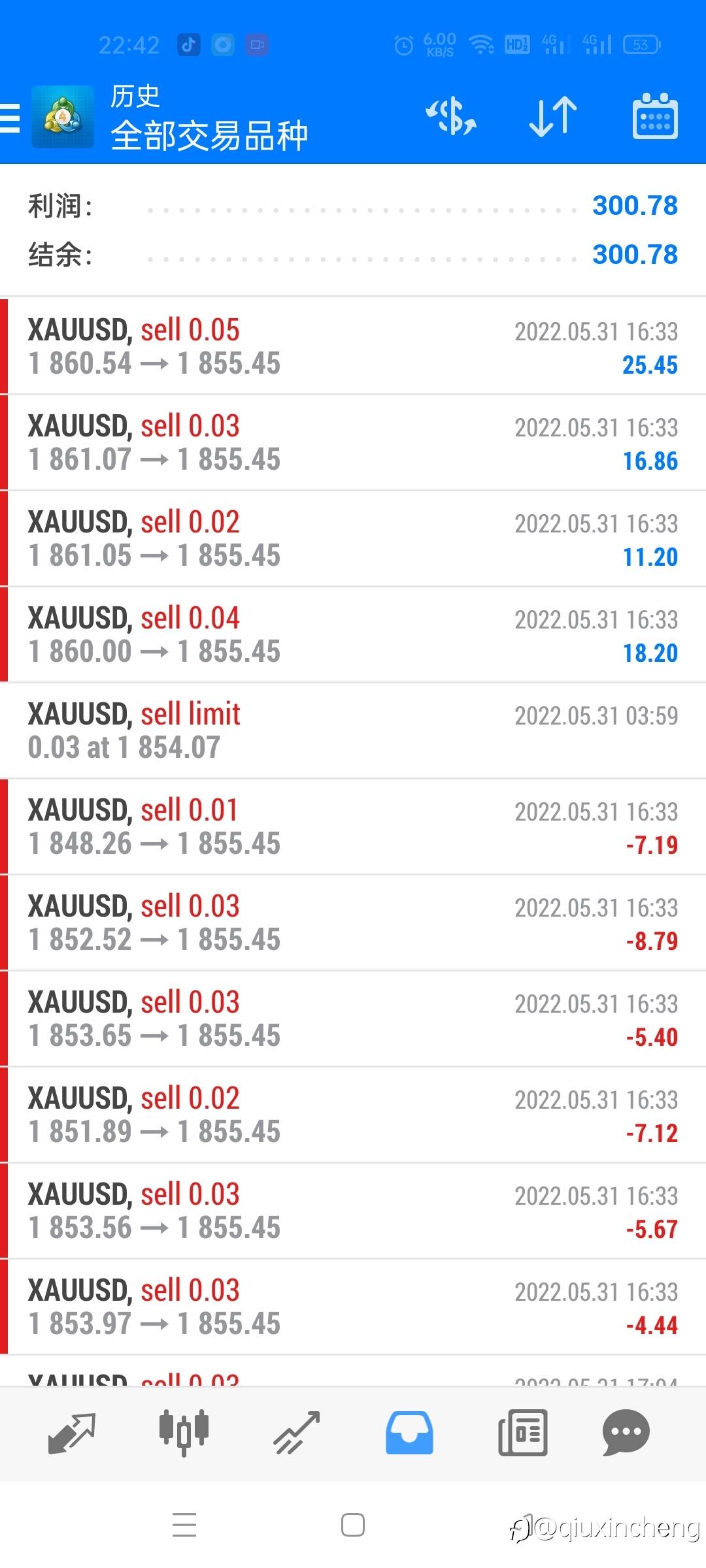Open the sell 0.05 trade at 1 860.54
Screen dimensions: 706x1568
(x=353, y=346)
